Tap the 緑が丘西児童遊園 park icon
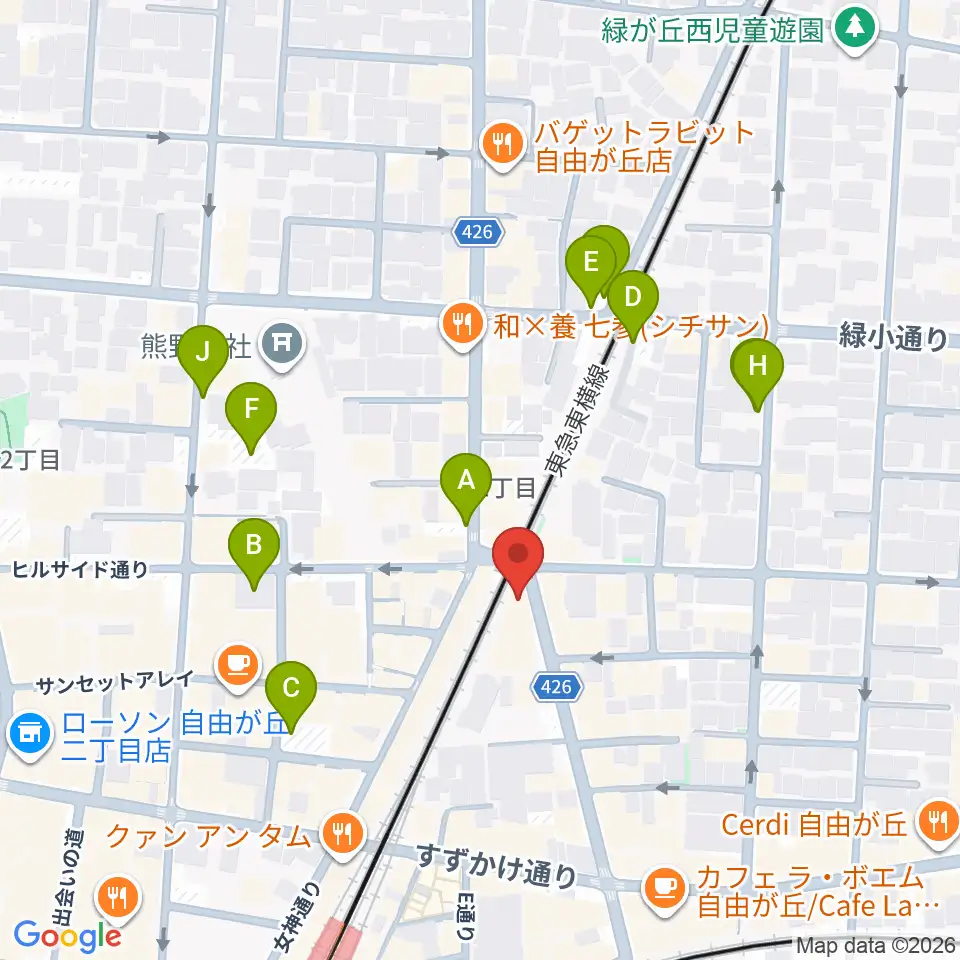The width and height of the screenshot is (960, 960). click(856, 29)
